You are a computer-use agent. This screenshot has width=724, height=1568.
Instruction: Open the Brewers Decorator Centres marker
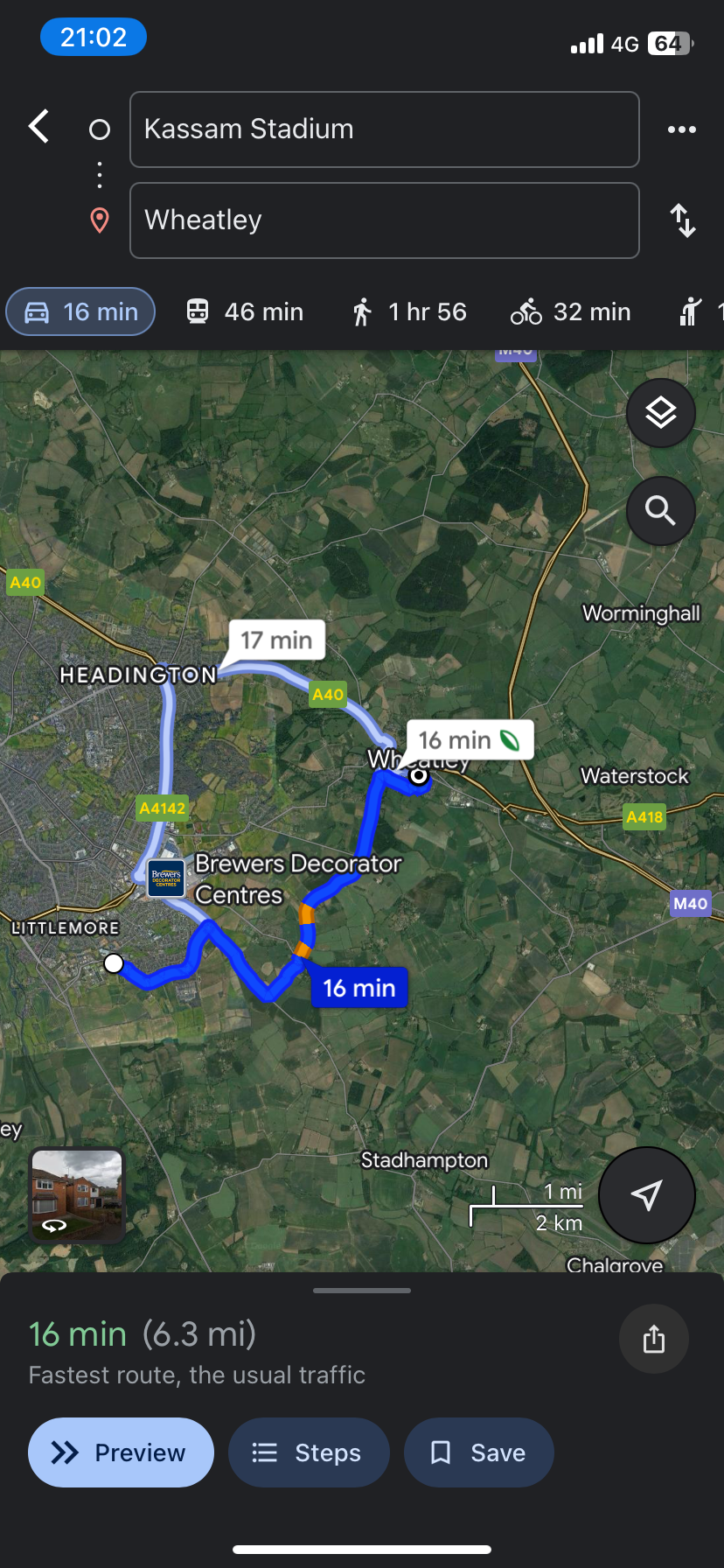(x=166, y=878)
